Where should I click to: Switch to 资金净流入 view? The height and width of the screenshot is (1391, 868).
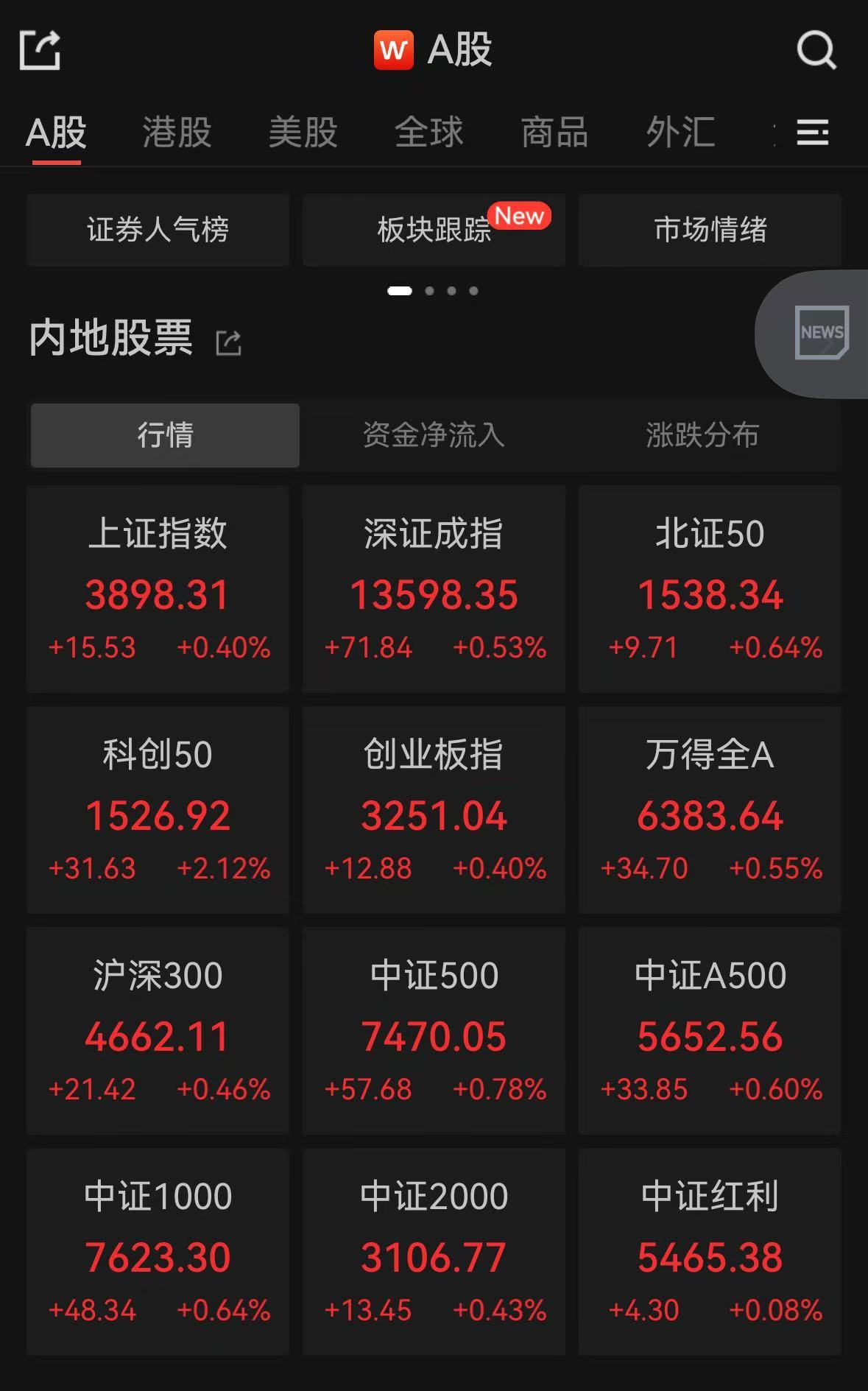click(433, 436)
